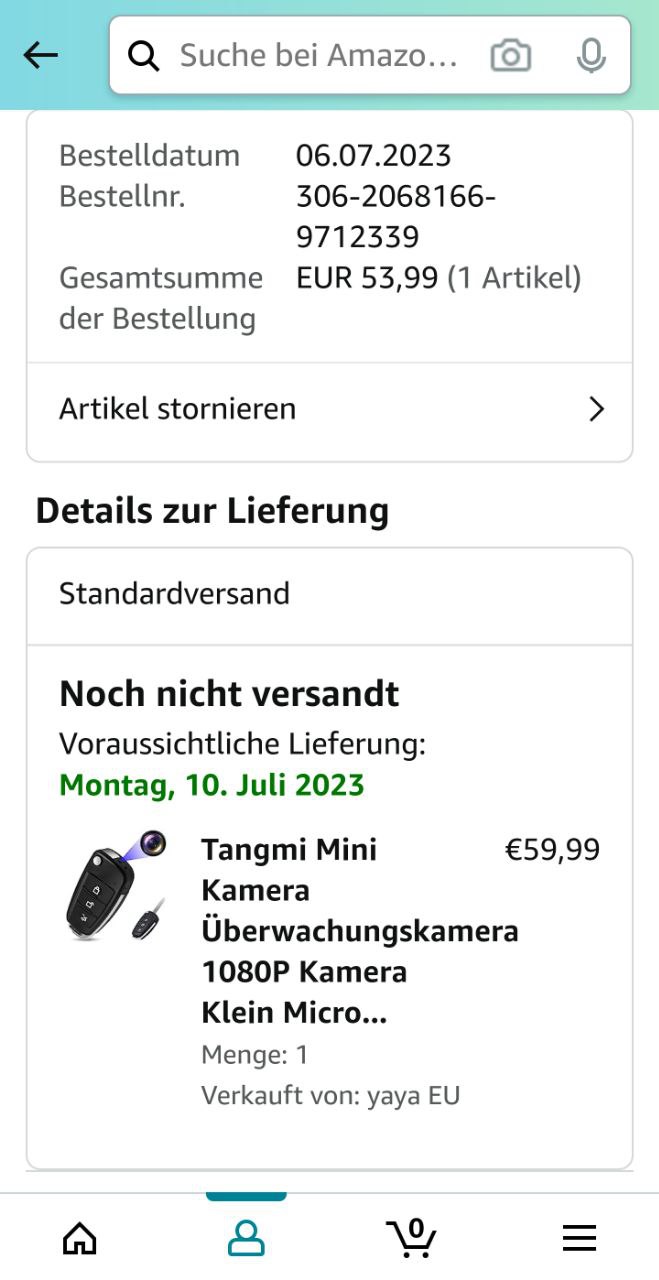The image size is (659, 1280).
Task: Open the account profile tab
Action: click(x=246, y=1238)
